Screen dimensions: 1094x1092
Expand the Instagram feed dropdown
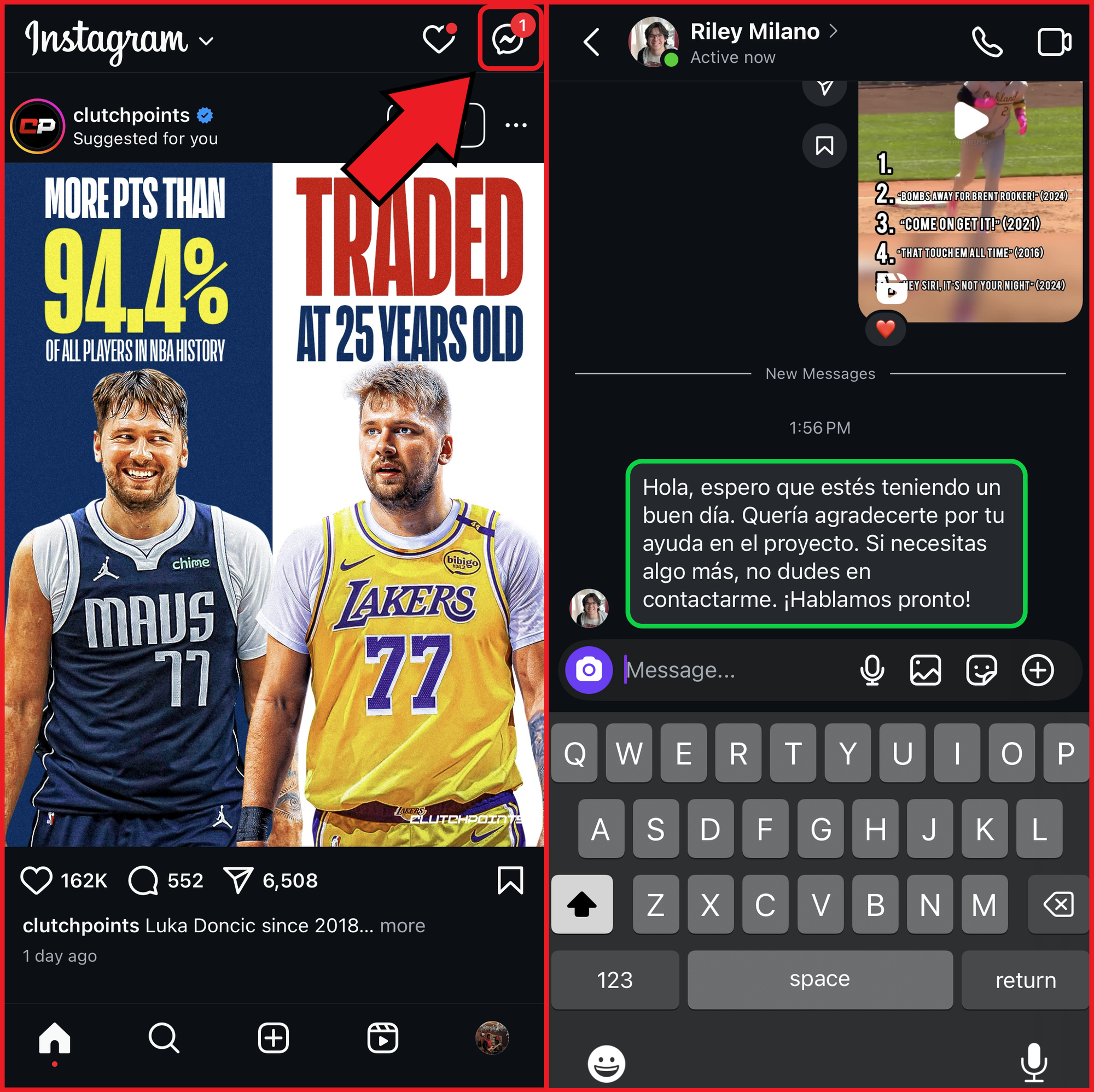pyautogui.click(x=207, y=41)
